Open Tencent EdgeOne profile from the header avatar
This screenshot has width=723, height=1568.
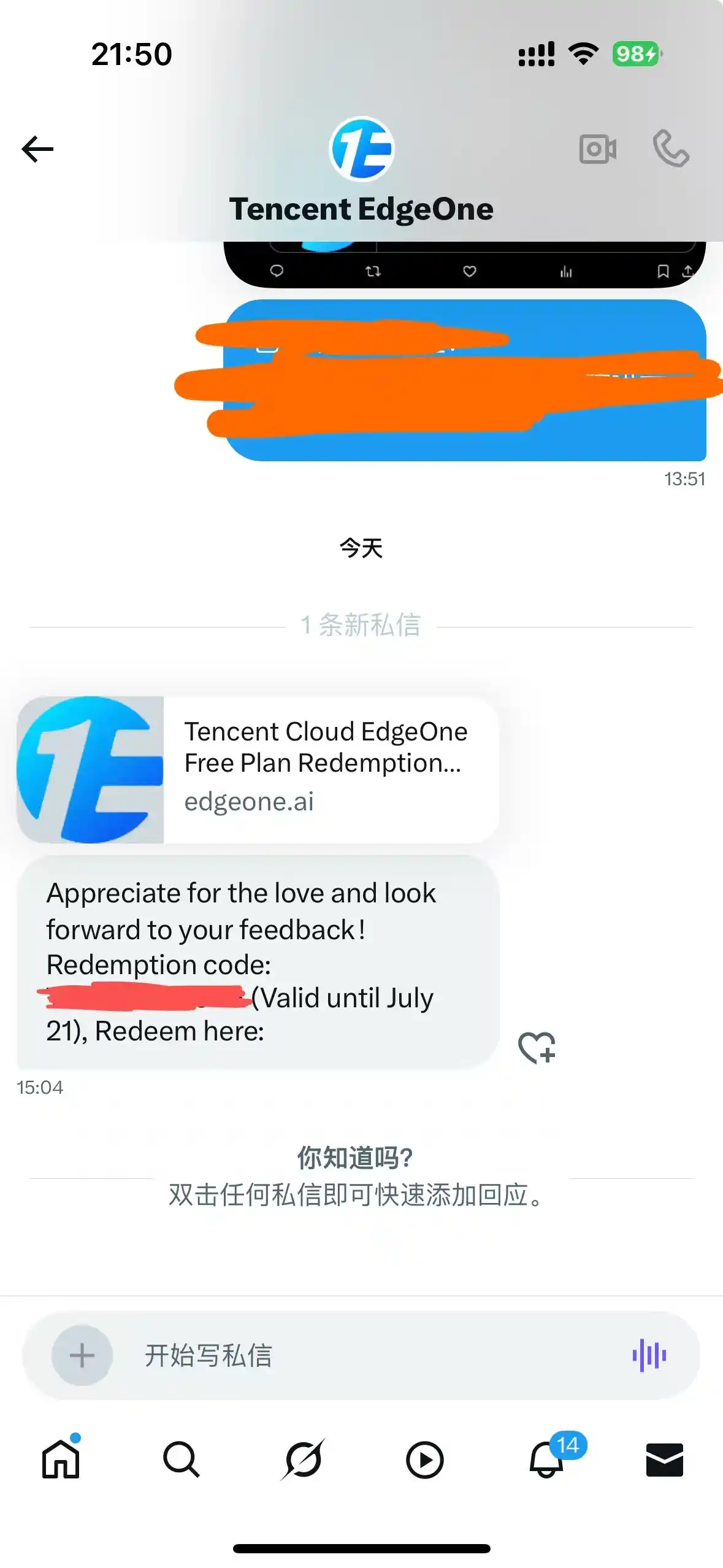tap(362, 149)
